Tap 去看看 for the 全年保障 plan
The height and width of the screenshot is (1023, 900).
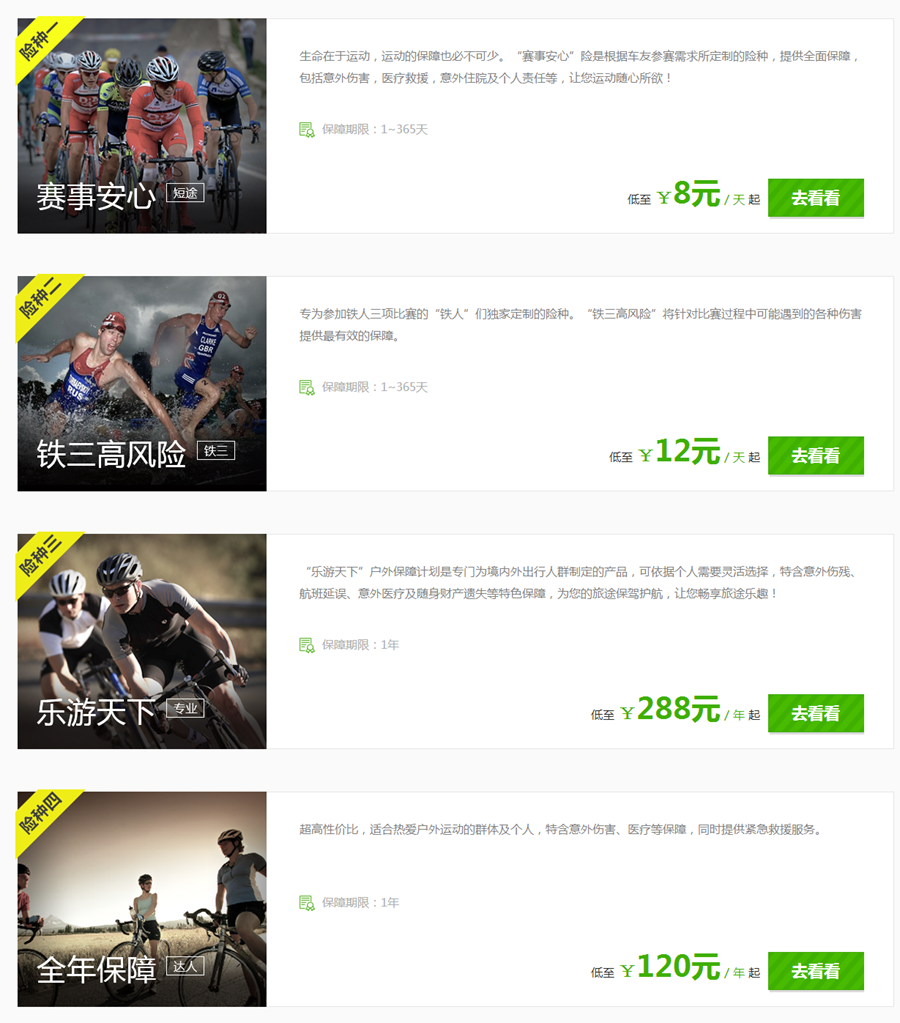[x=815, y=971]
